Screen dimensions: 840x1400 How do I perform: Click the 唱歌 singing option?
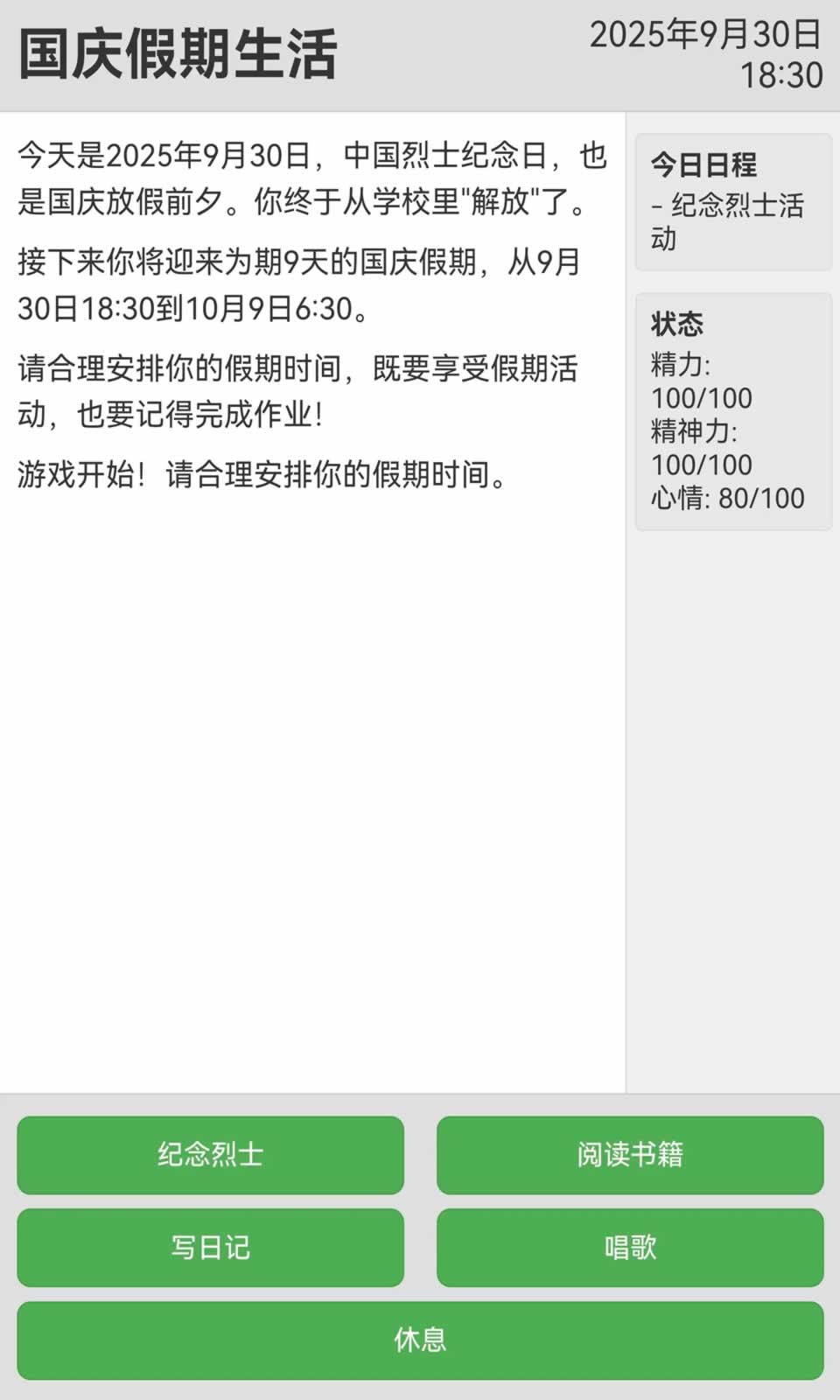pos(628,1249)
